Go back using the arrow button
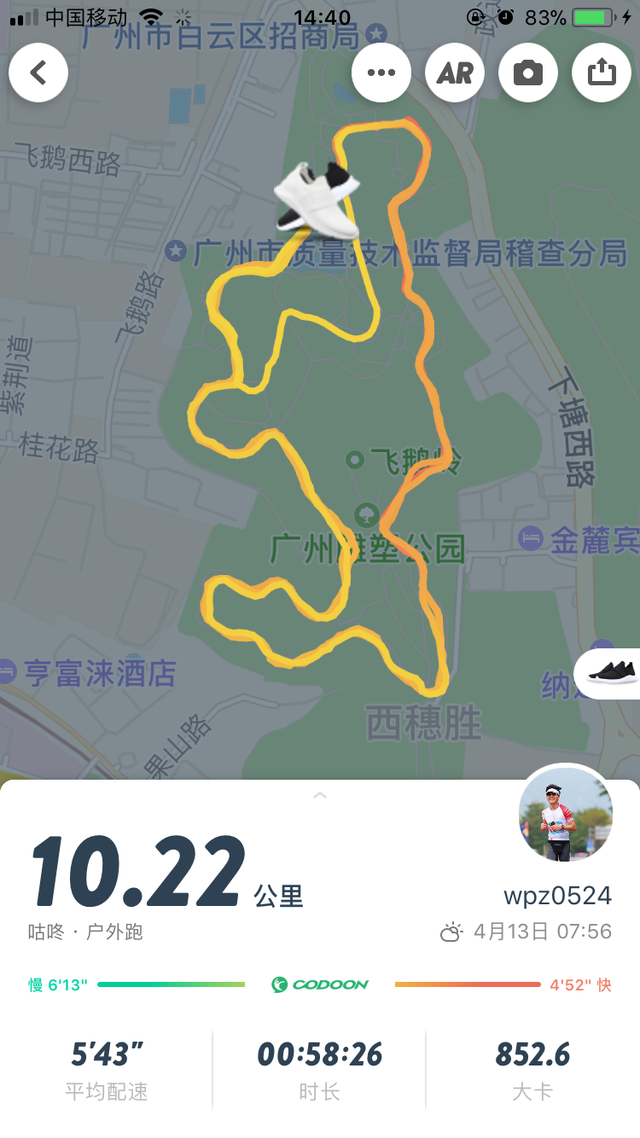The width and height of the screenshot is (640, 1138). [39, 73]
